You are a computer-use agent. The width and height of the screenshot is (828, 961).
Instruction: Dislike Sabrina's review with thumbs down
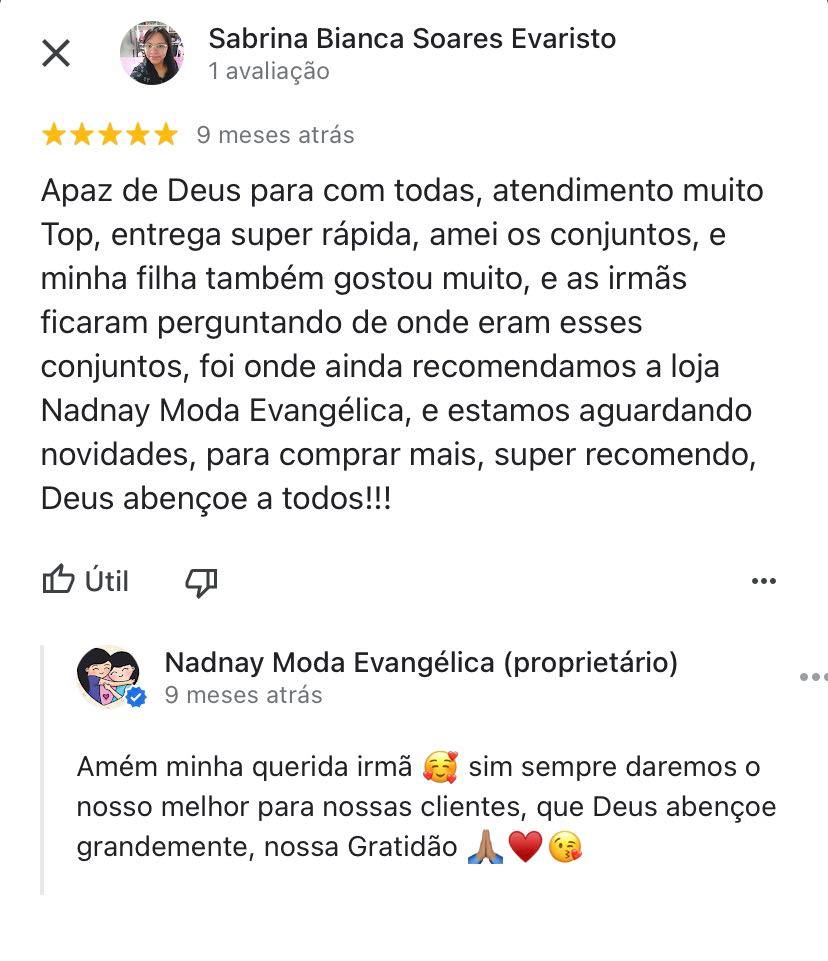tap(202, 581)
